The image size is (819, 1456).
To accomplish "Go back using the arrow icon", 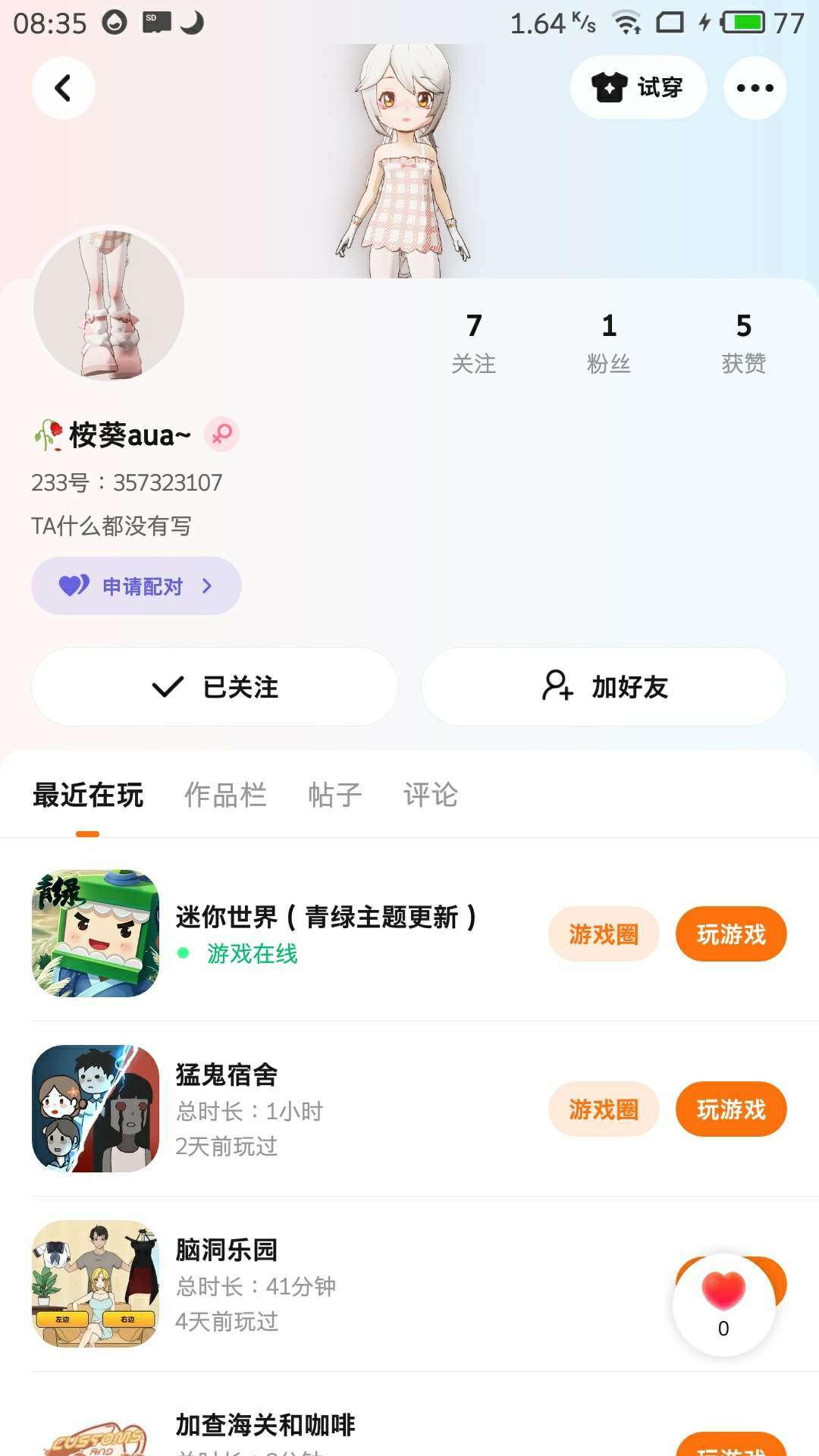I will point(64,88).
